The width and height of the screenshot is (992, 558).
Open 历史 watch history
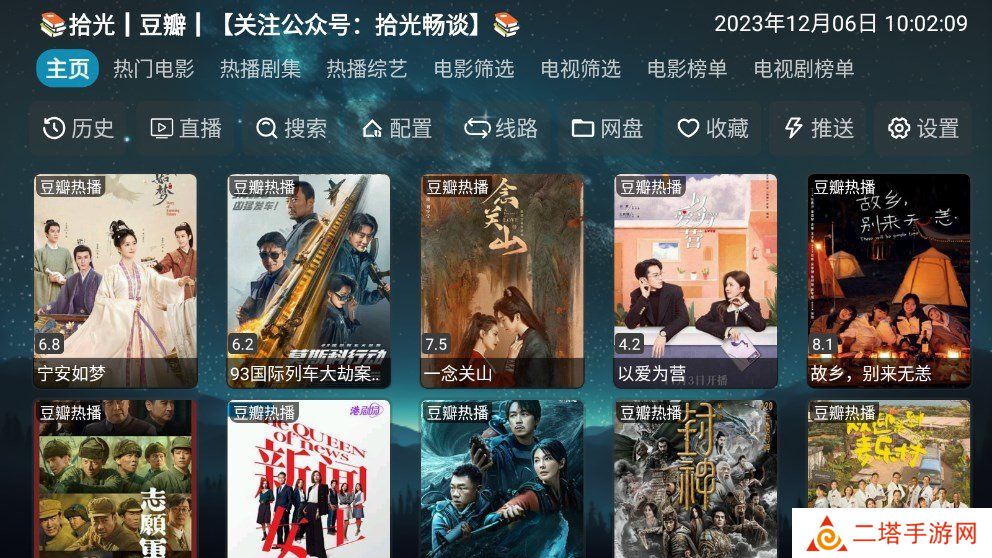(79, 128)
